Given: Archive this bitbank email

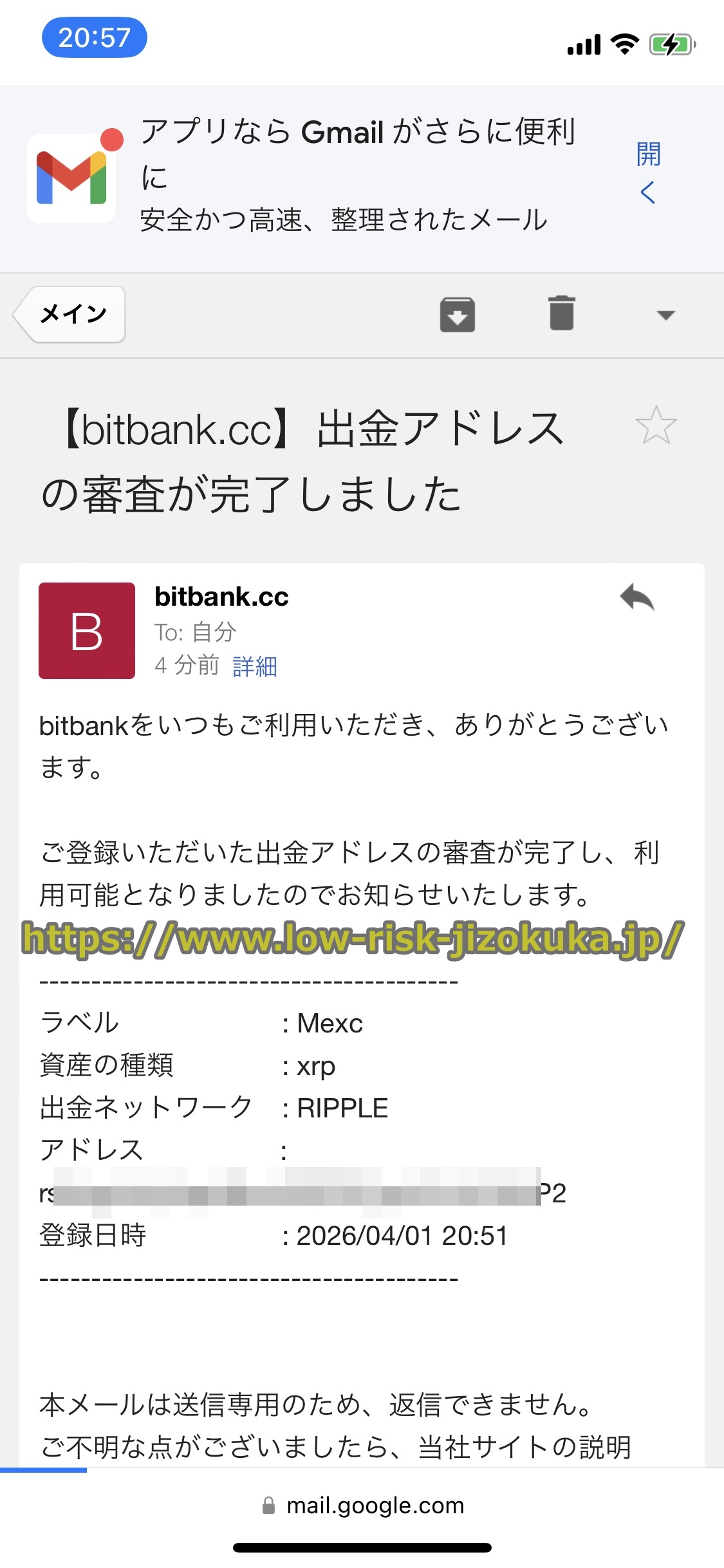Looking at the screenshot, I should click(457, 315).
